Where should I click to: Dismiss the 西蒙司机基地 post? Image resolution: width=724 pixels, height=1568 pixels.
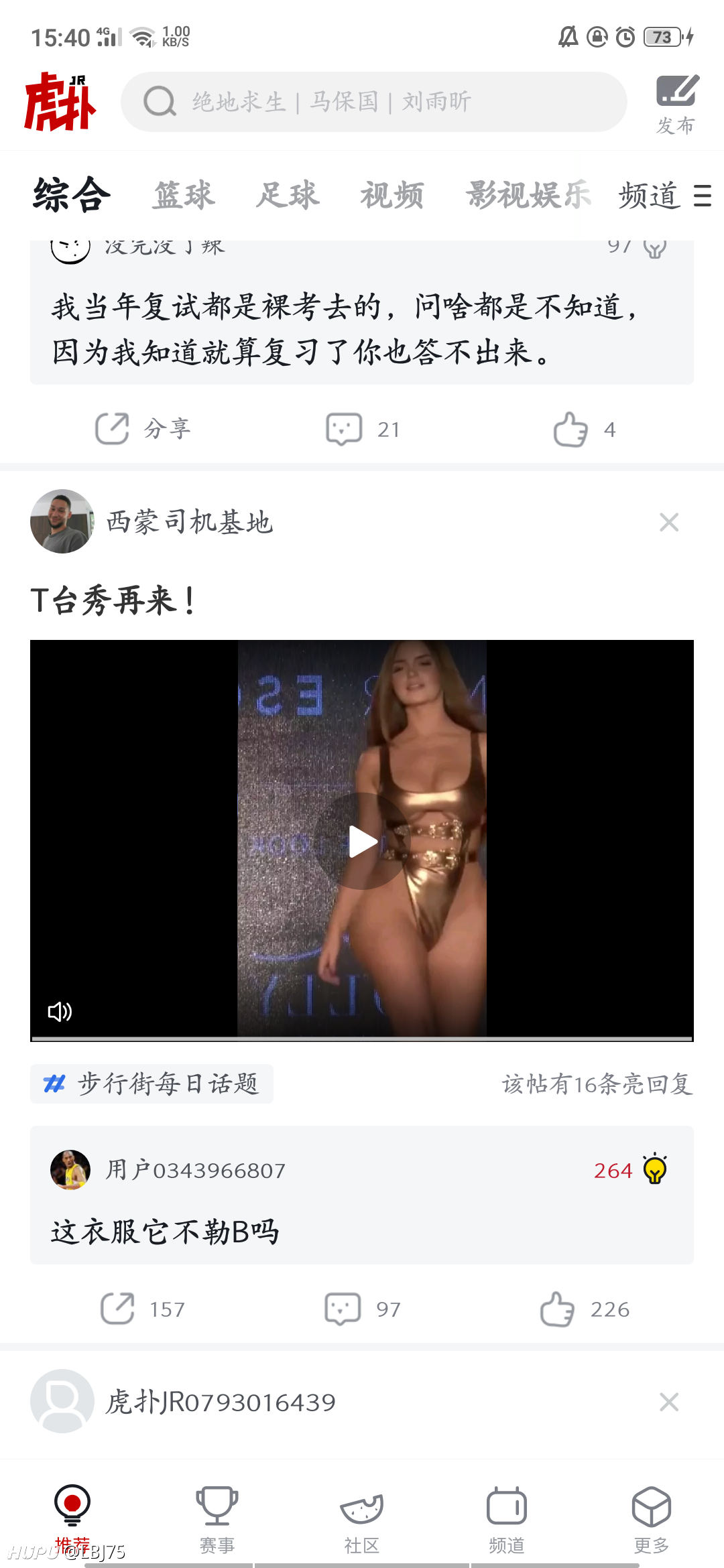(669, 522)
